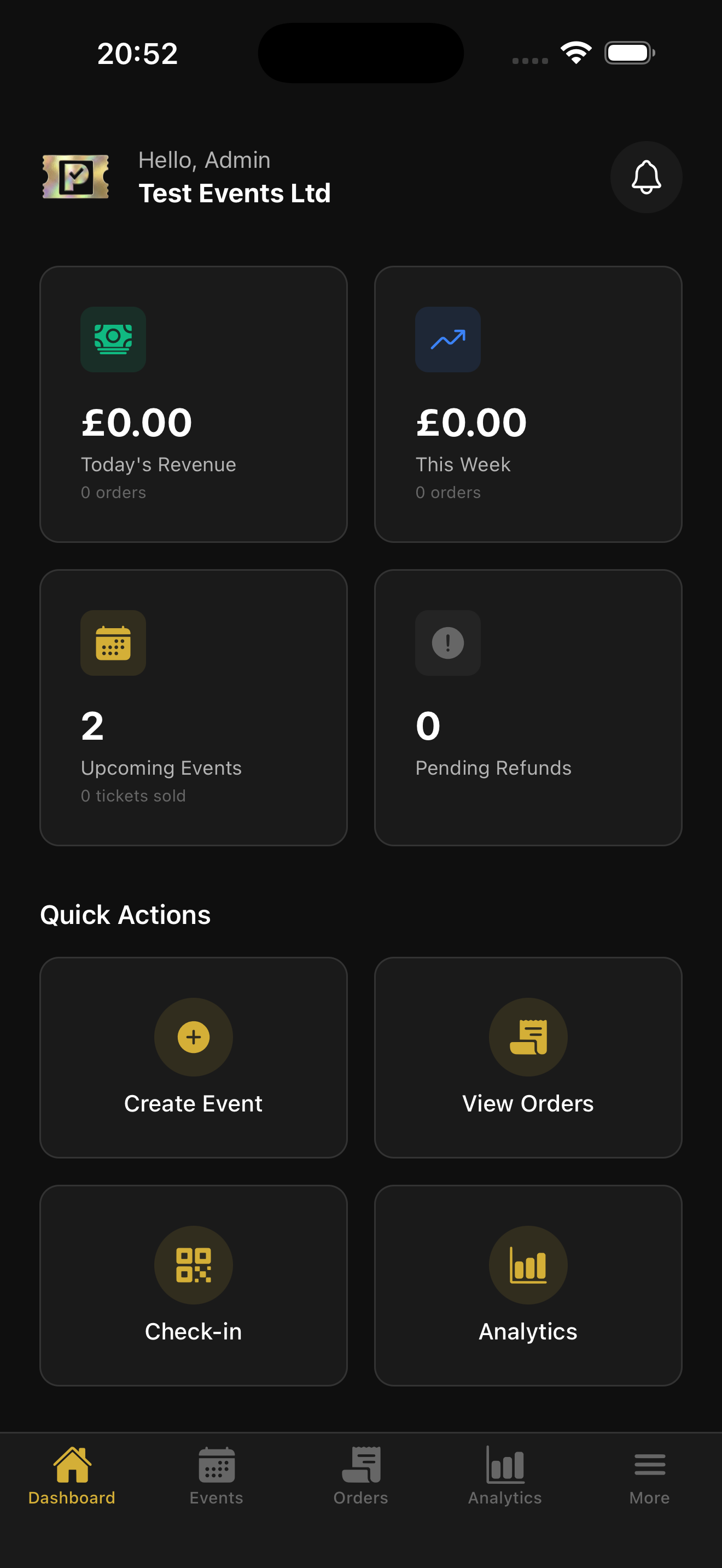The width and height of the screenshot is (722, 1568).
Task: Tap the Create Event quick action
Action: pyautogui.click(x=193, y=1059)
